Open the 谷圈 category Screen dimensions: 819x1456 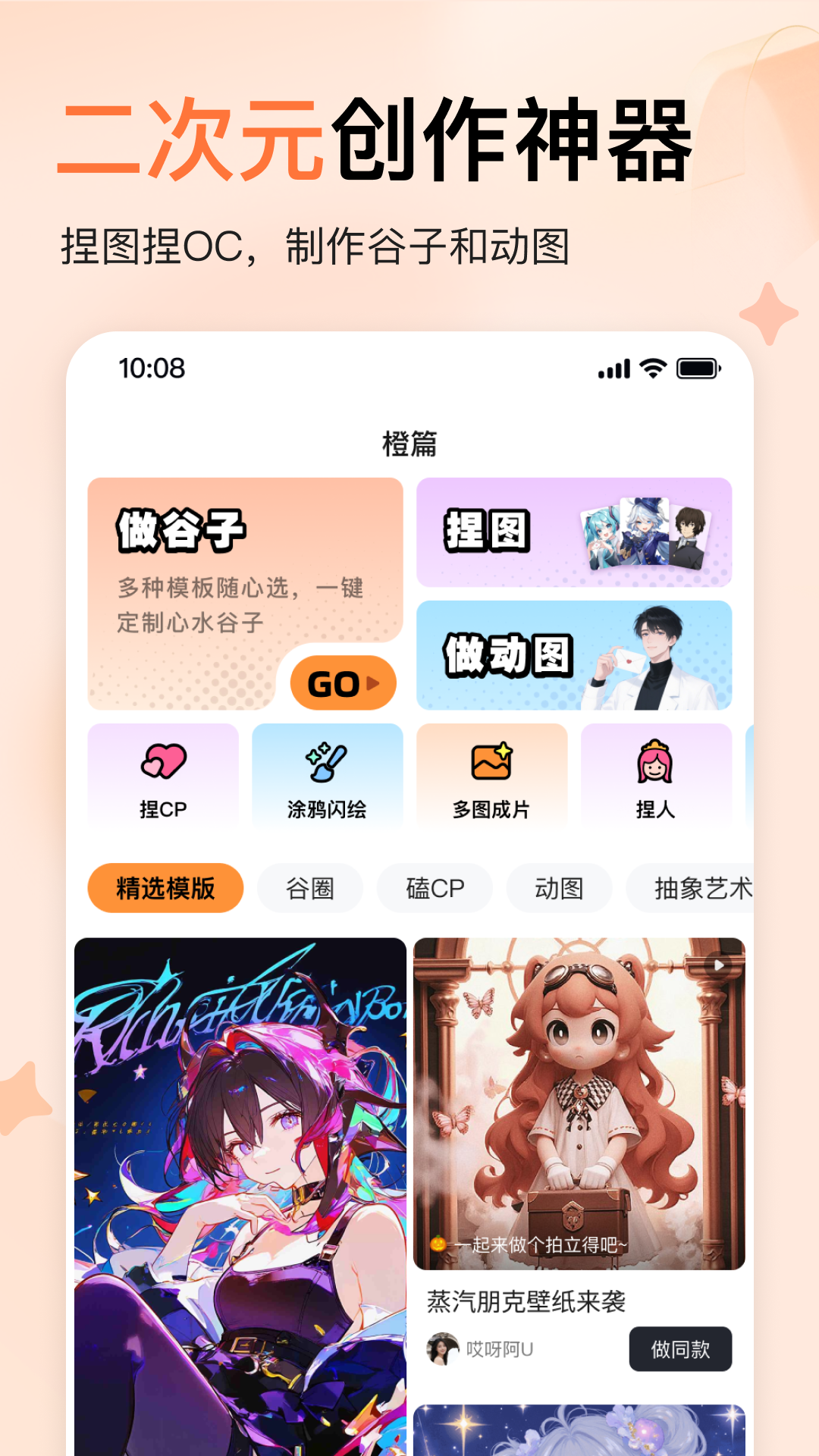311,888
